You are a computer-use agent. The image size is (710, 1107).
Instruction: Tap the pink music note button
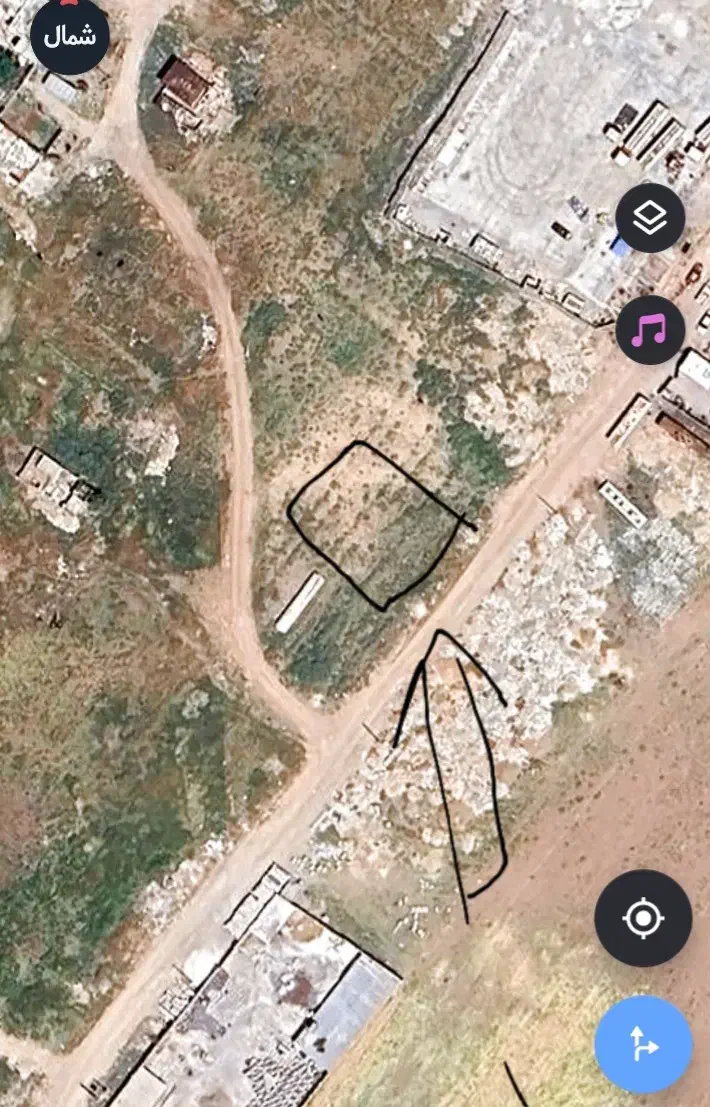(x=650, y=329)
